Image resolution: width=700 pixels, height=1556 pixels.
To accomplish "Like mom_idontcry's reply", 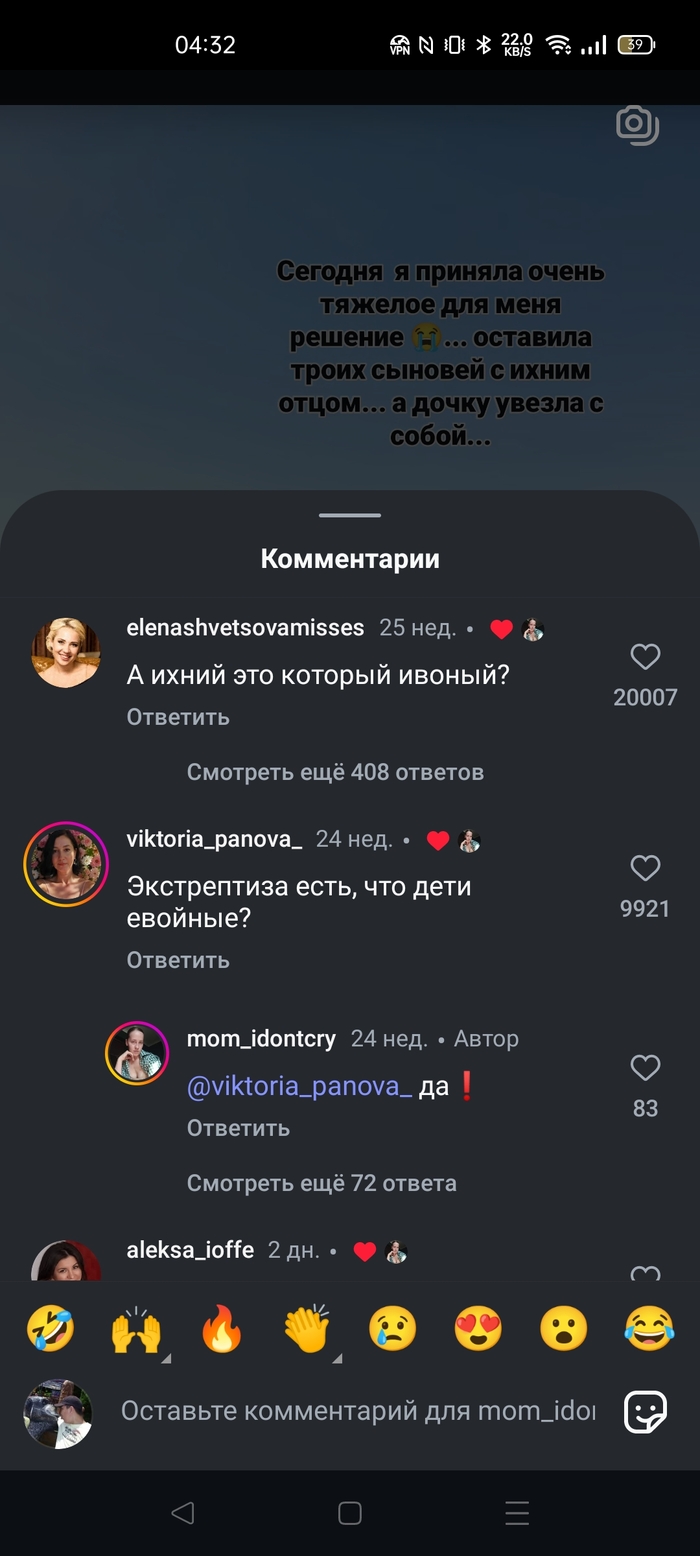I will point(645,1068).
